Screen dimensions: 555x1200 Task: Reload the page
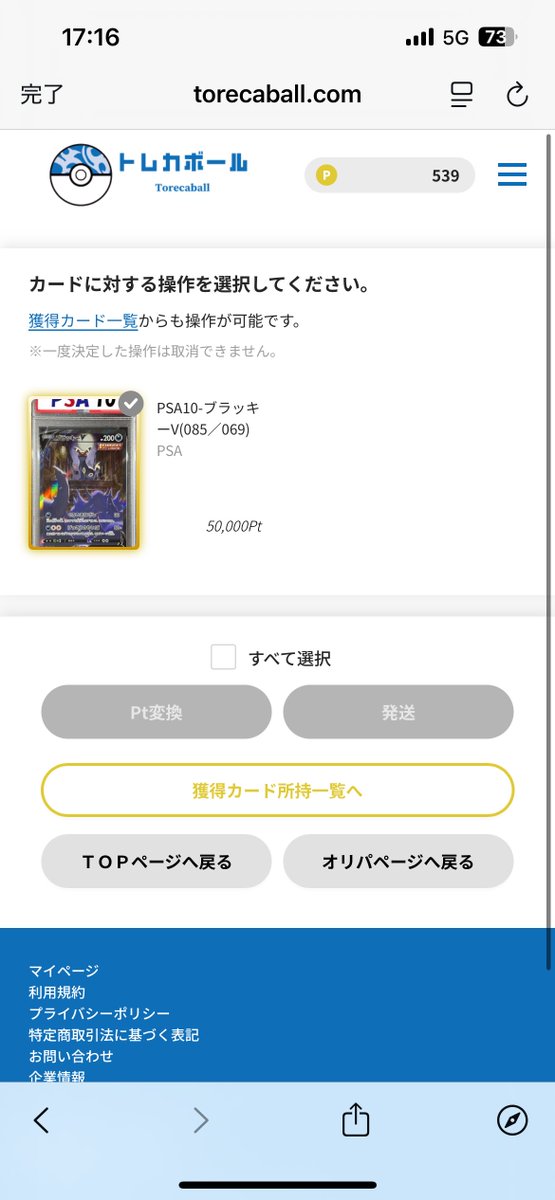[516, 95]
